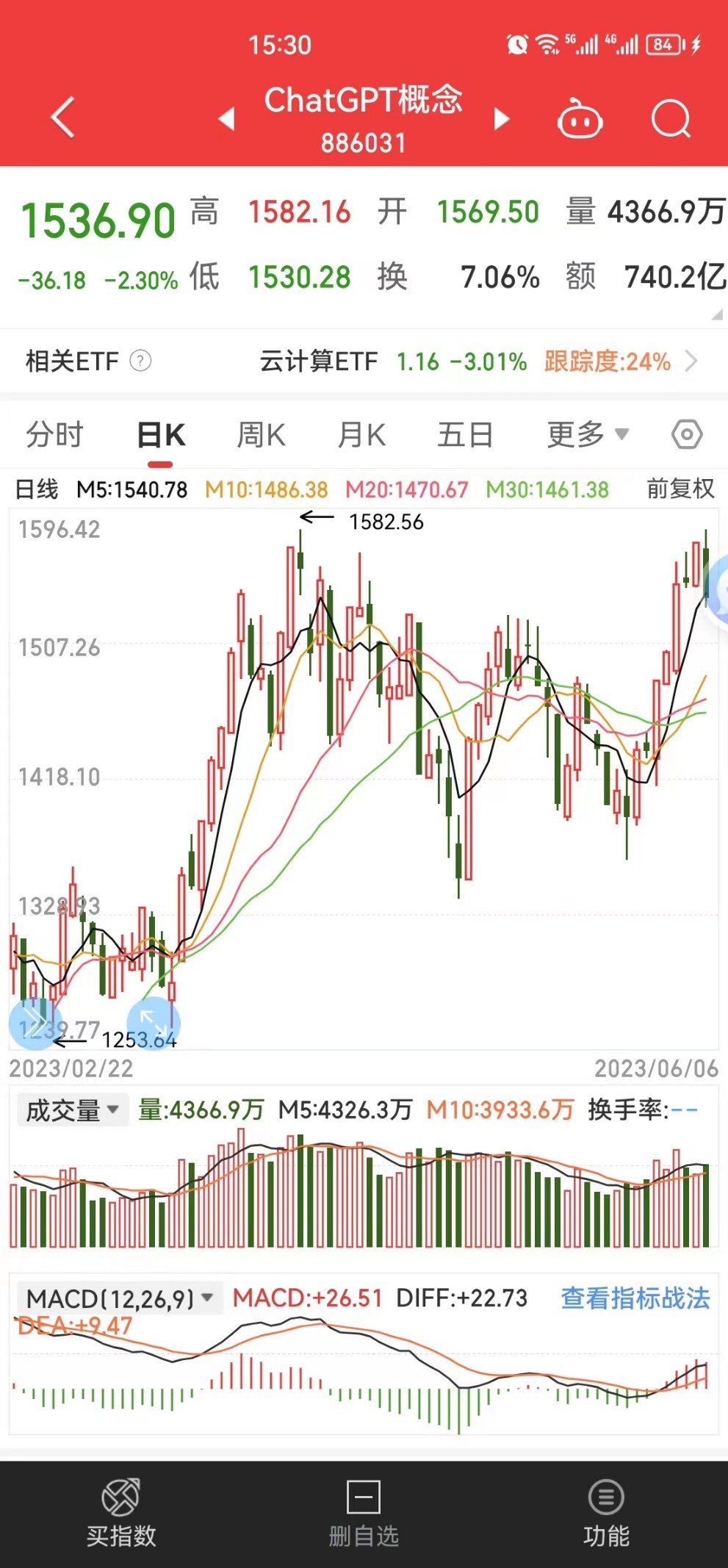
Task: Switch to the 周K weekly tab
Action: coord(261,434)
